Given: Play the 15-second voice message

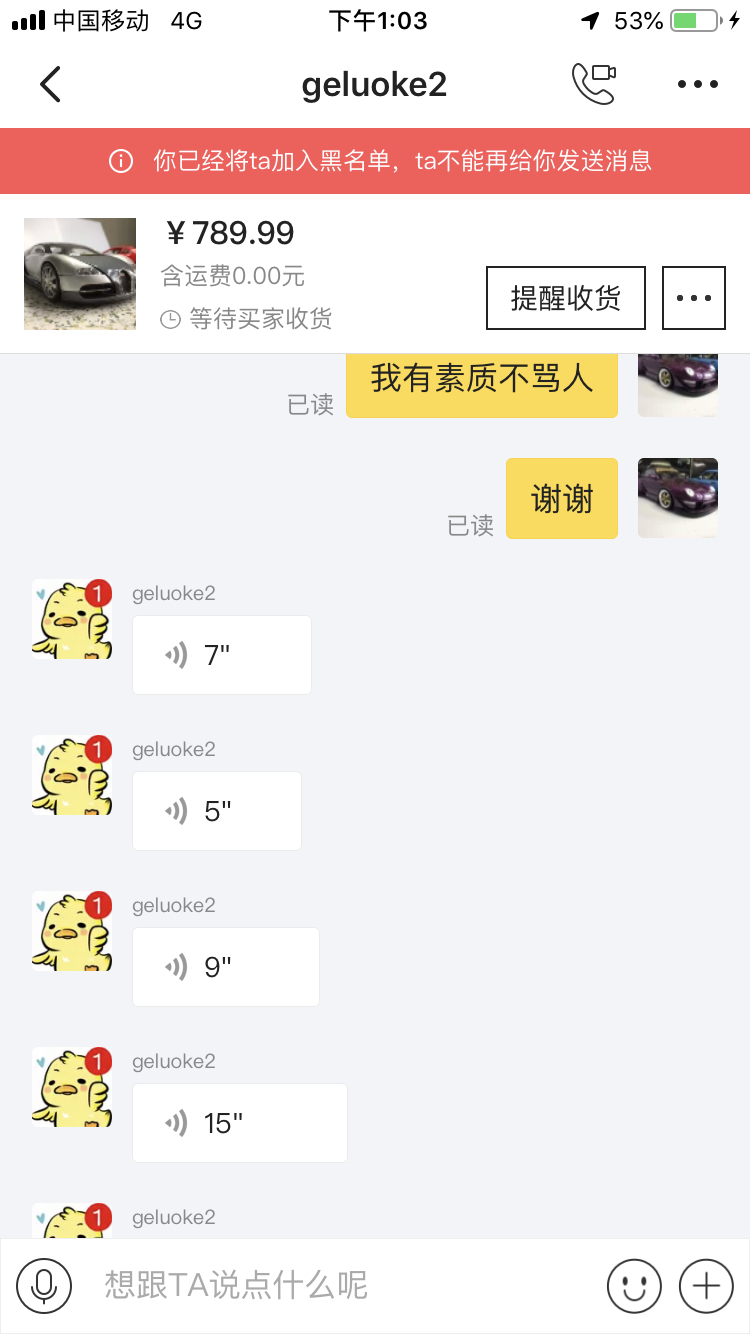Looking at the screenshot, I should click(x=239, y=1123).
